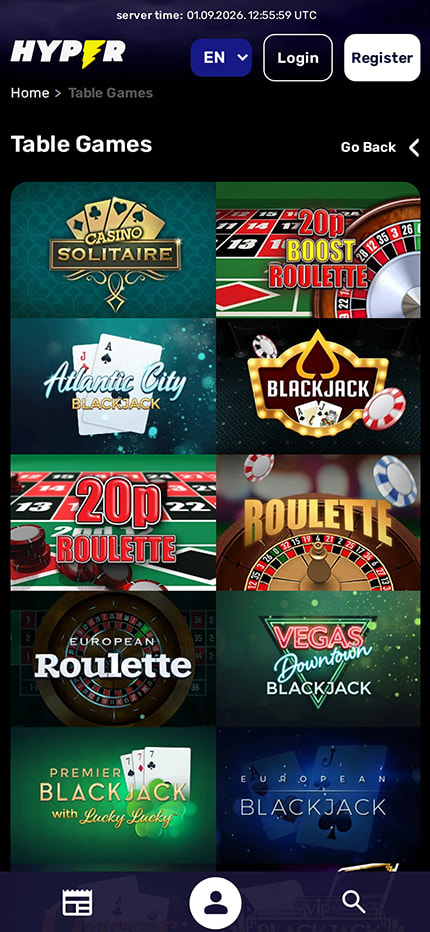The height and width of the screenshot is (932, 430).
Task: Open Atlantic City Blackjack
Action: pyautogui.click(x=113, y=386)
